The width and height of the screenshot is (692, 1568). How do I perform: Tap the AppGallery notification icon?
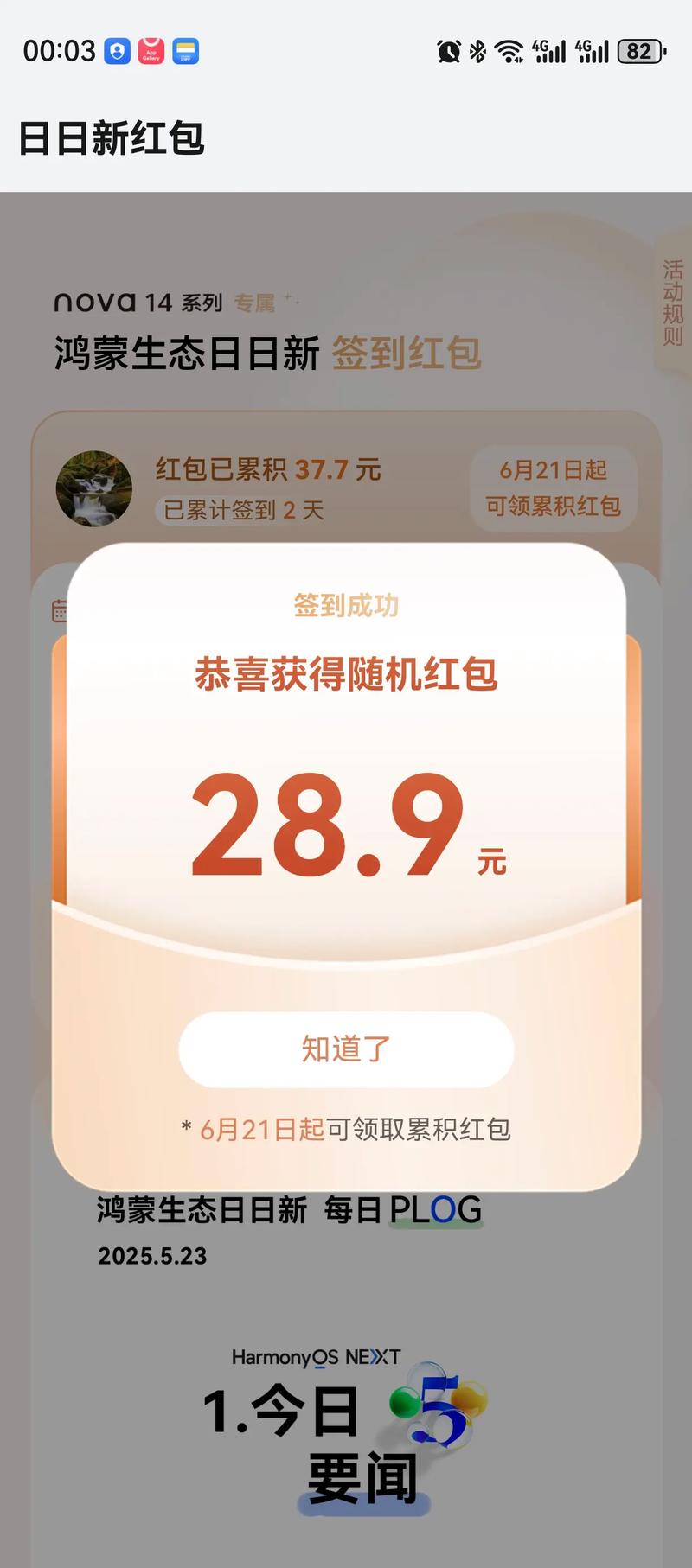[x=151, y=51]
